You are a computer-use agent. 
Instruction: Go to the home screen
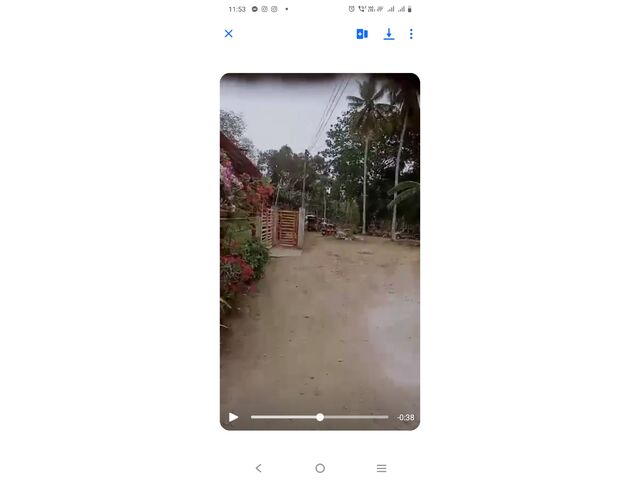coord(320,468)
